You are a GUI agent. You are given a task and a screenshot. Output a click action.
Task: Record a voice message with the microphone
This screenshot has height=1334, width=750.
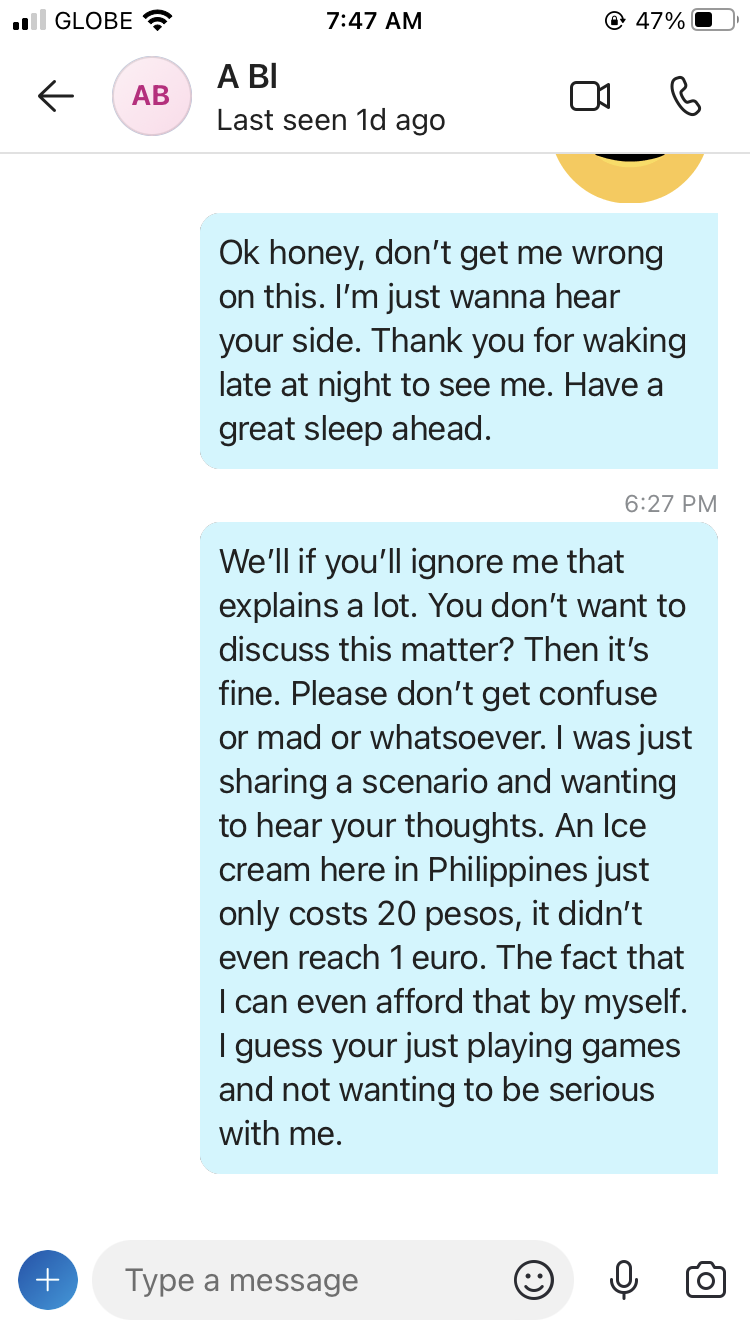click(x=623, y=1280)
